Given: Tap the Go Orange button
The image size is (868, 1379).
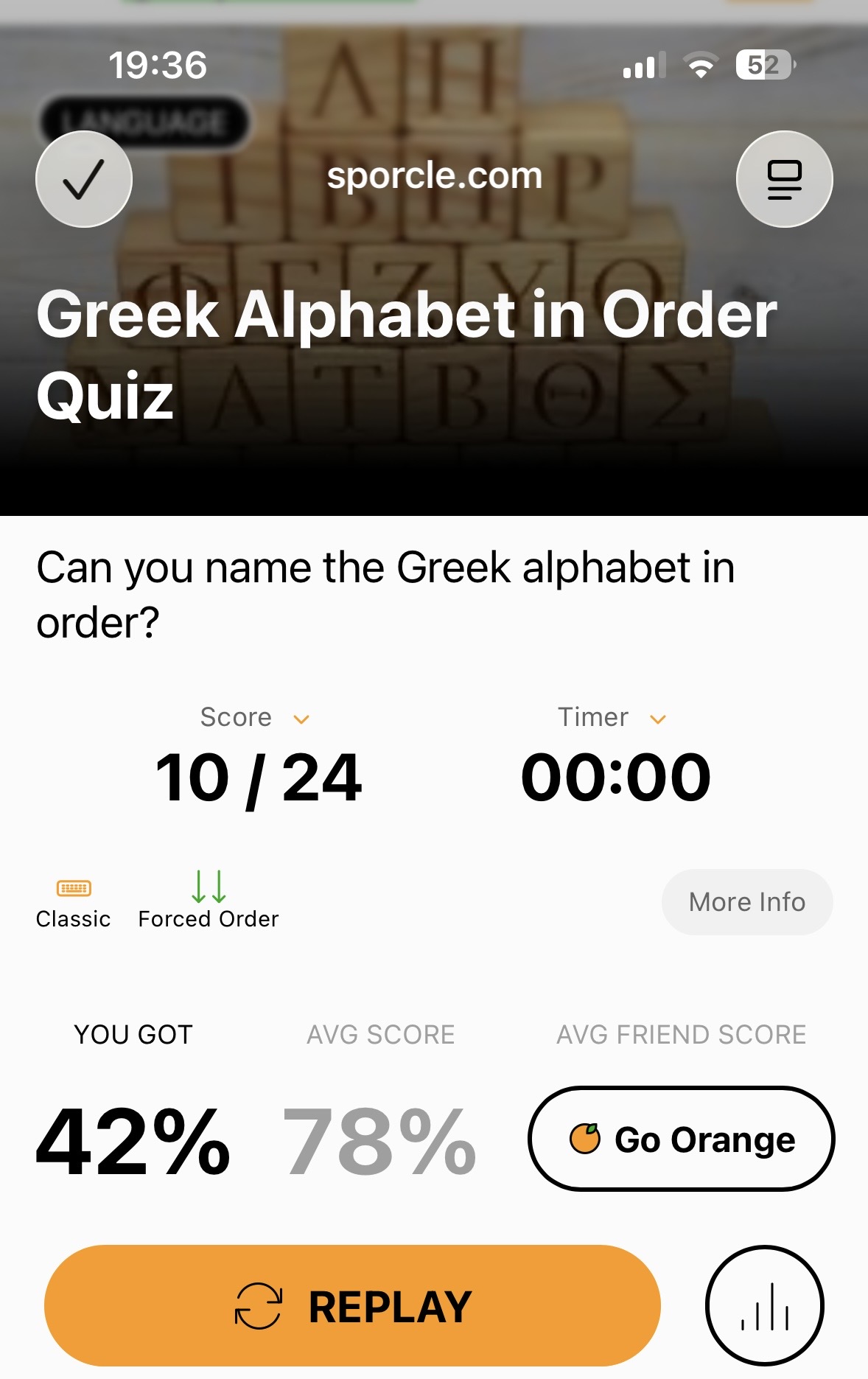Looking at the screenshot, I should [x=681, y=1139].
